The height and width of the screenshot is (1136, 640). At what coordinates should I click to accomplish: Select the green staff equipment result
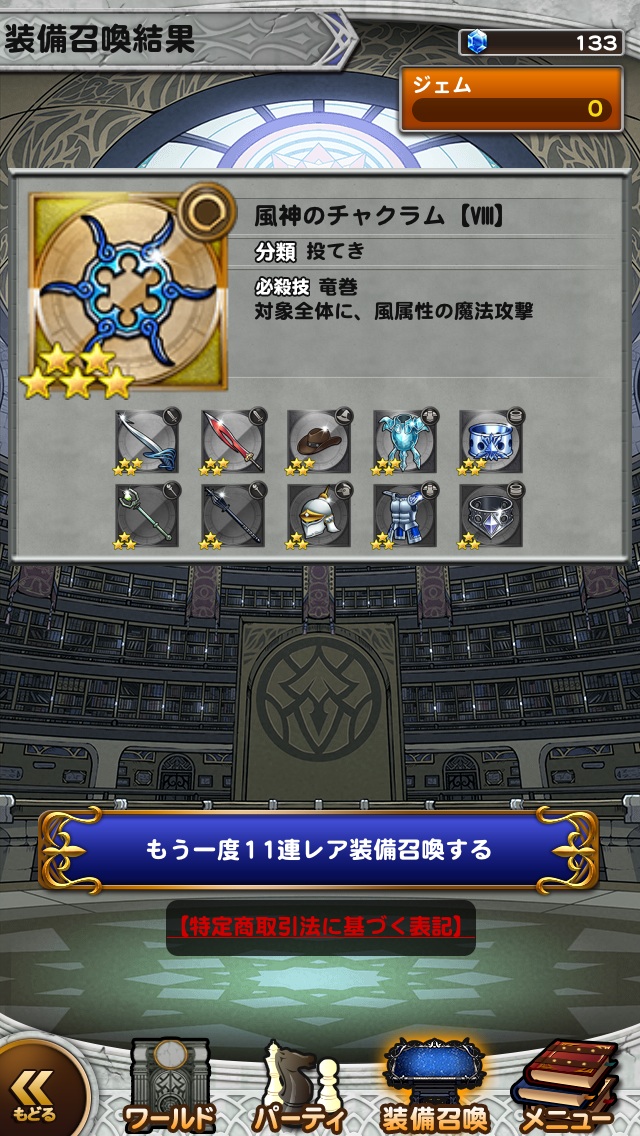(x=146, y=515)
